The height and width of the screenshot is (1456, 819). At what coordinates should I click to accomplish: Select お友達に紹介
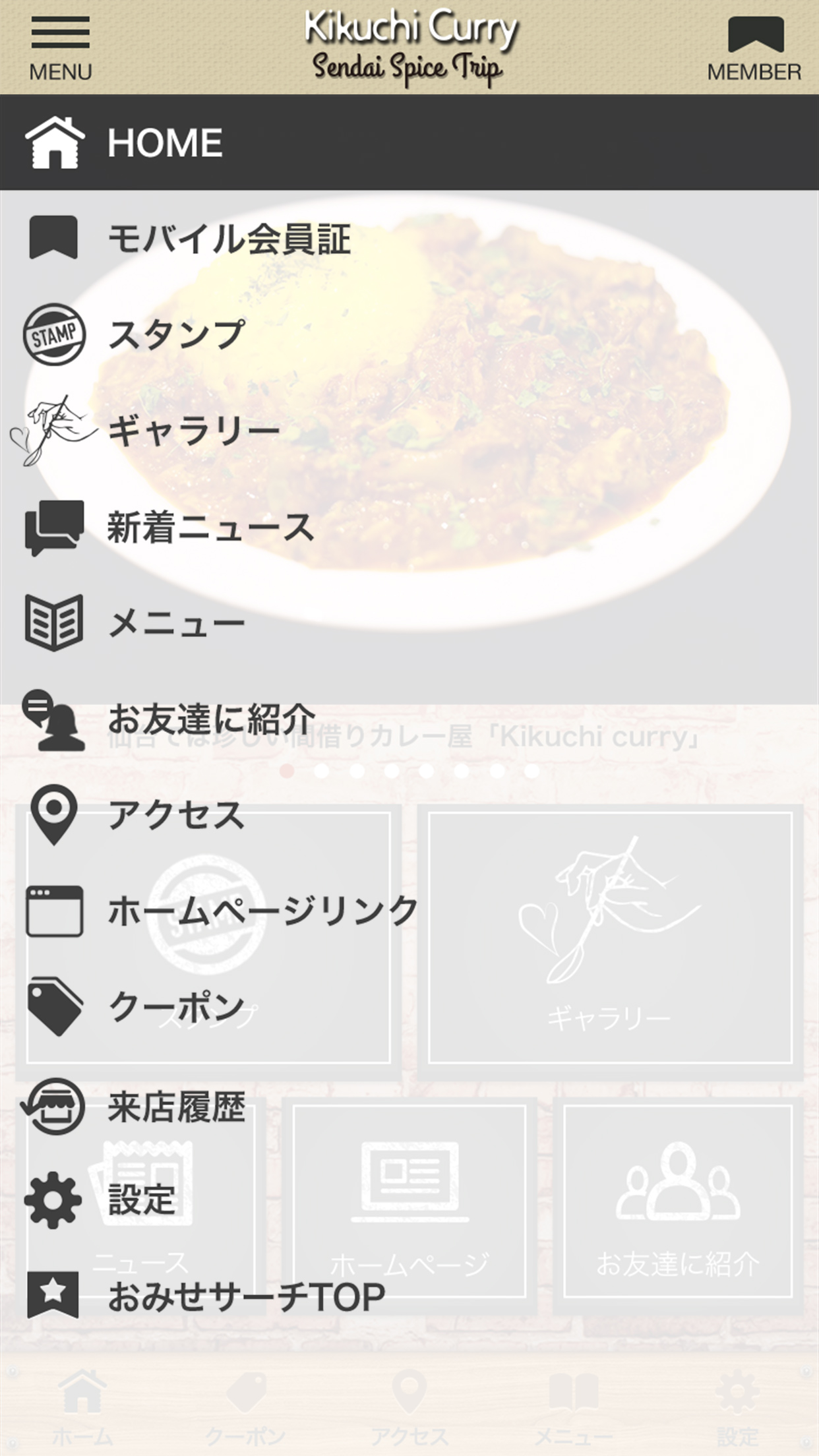tap(211, 719)
